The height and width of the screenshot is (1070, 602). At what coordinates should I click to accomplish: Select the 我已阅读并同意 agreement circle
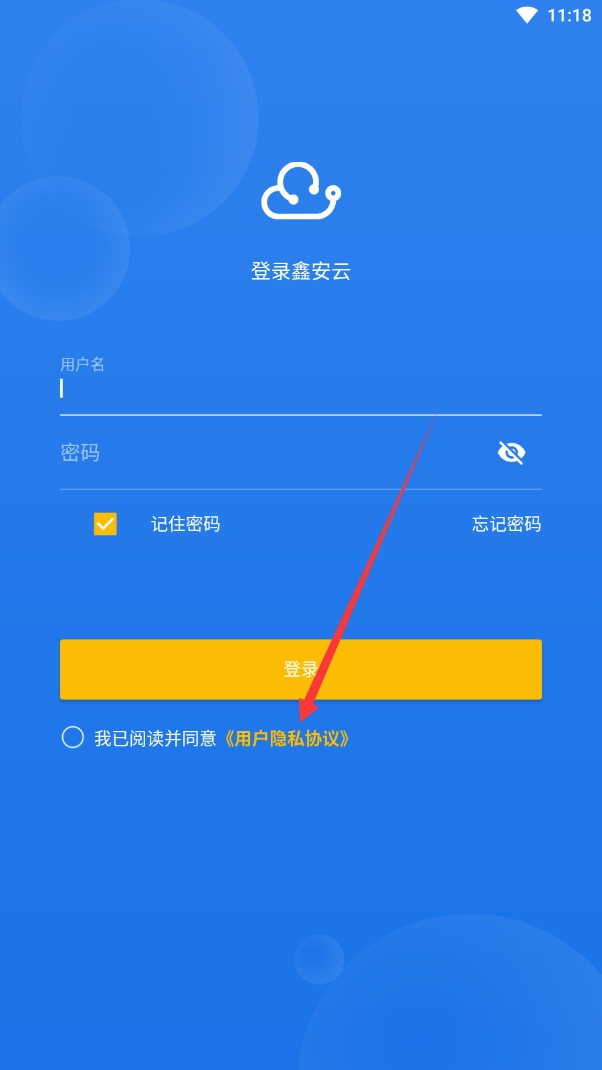72,738
